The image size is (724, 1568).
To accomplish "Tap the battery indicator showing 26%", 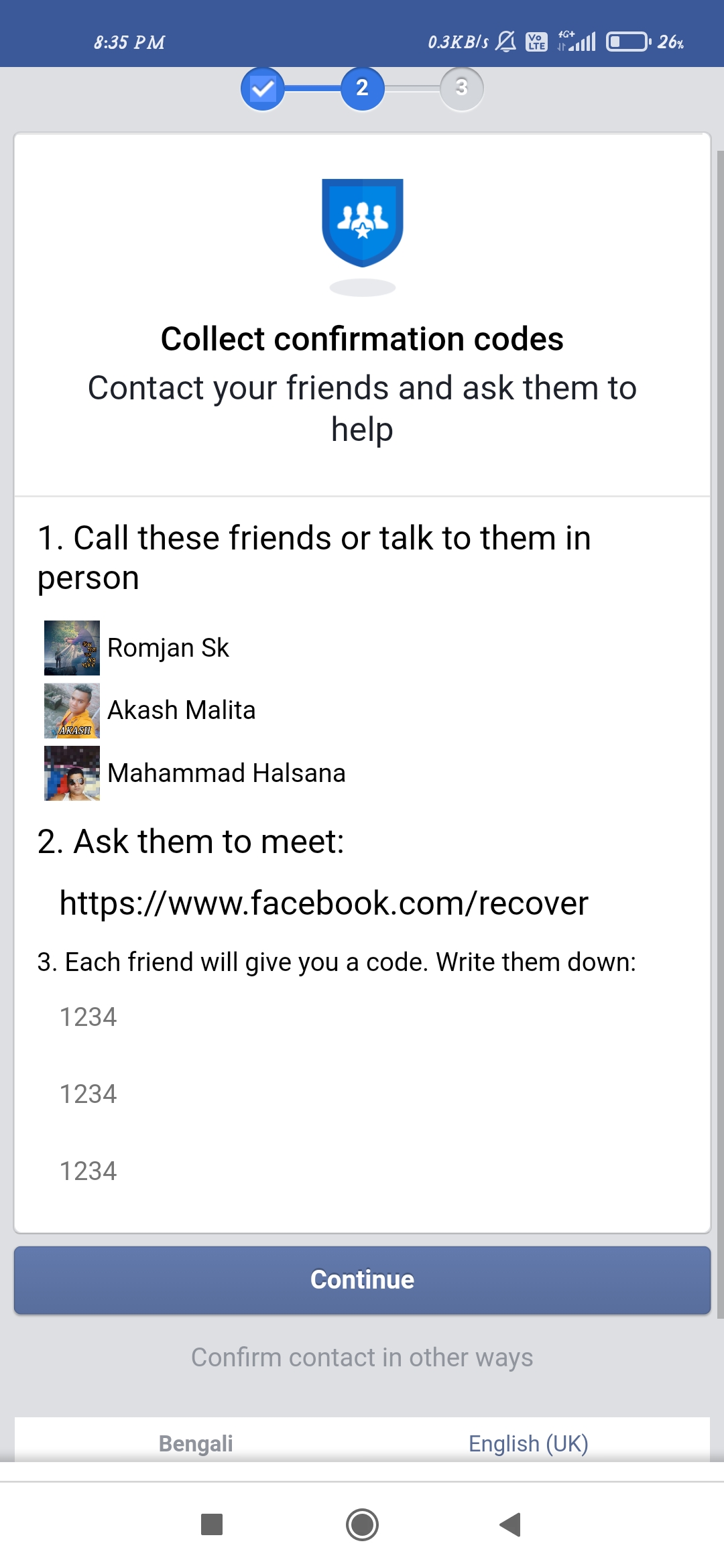I will pyautogui.click(x=628, y=42).
